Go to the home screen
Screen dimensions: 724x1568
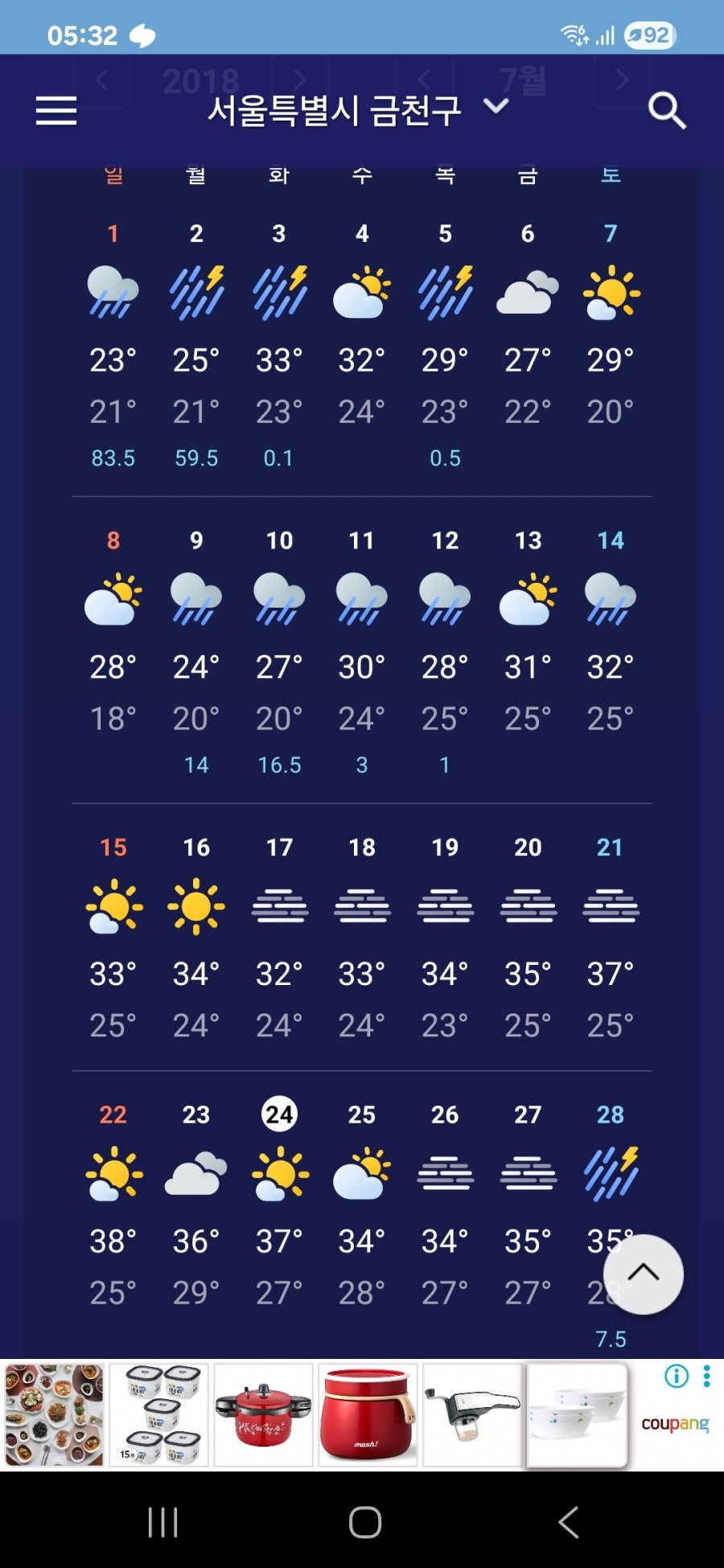point(364,1522)
